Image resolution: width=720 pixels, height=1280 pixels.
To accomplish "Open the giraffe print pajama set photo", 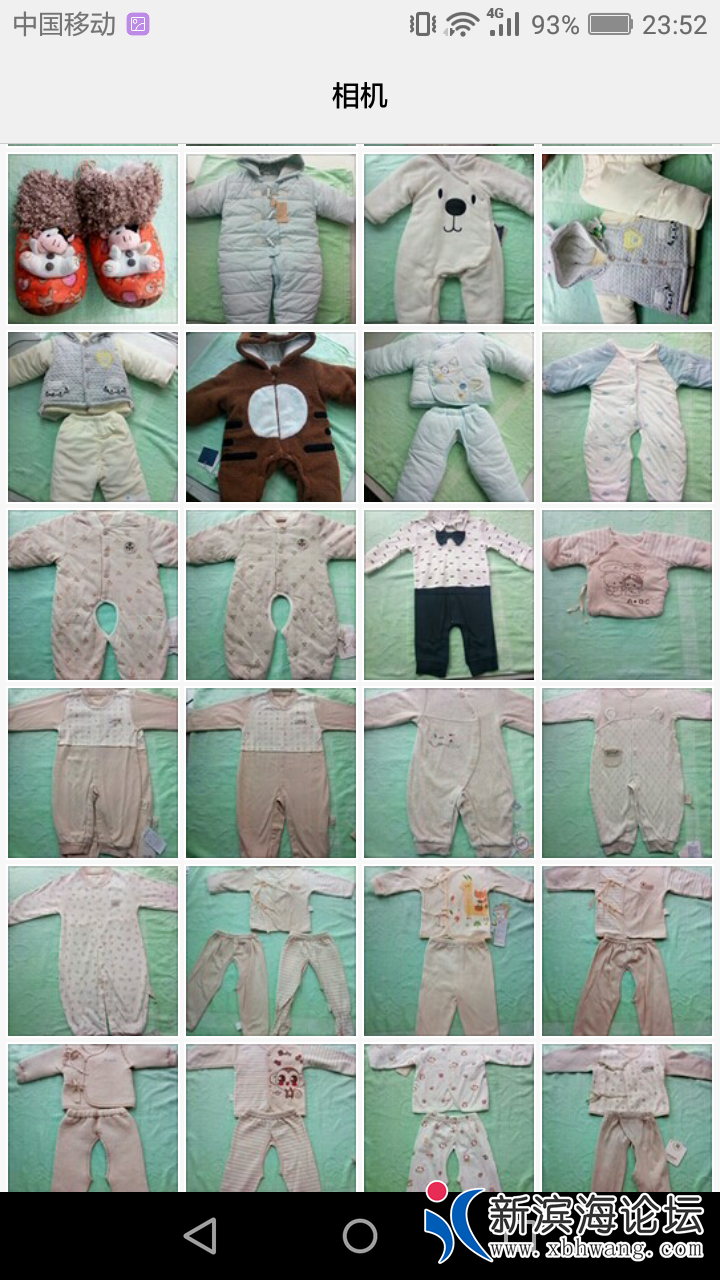I will (449, 951).
